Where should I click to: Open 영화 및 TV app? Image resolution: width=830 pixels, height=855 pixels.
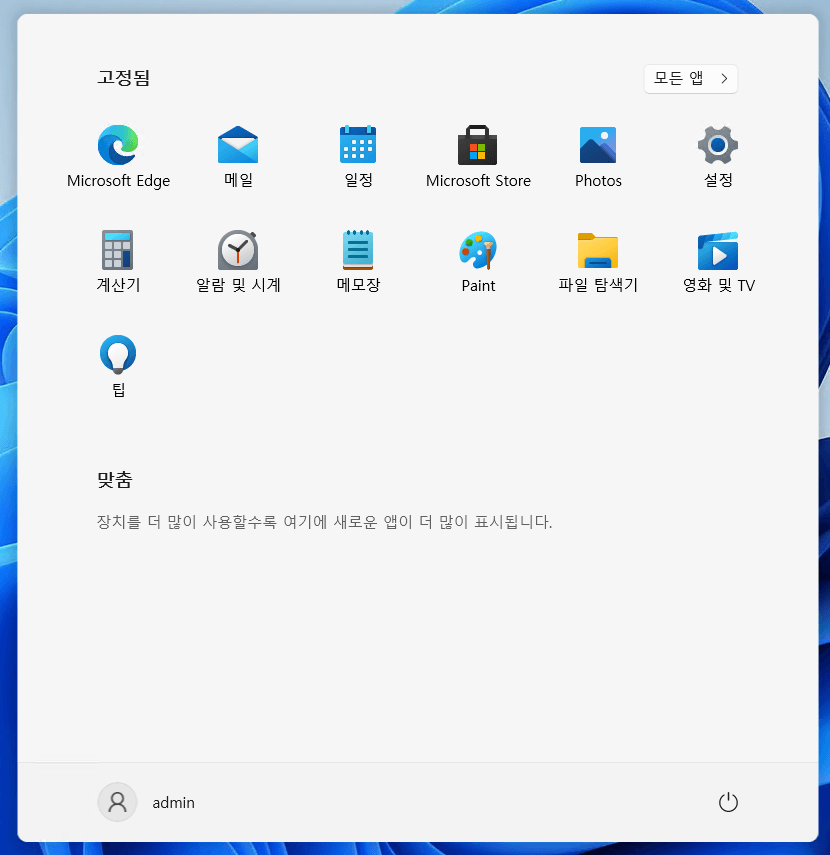coord(718,251)
